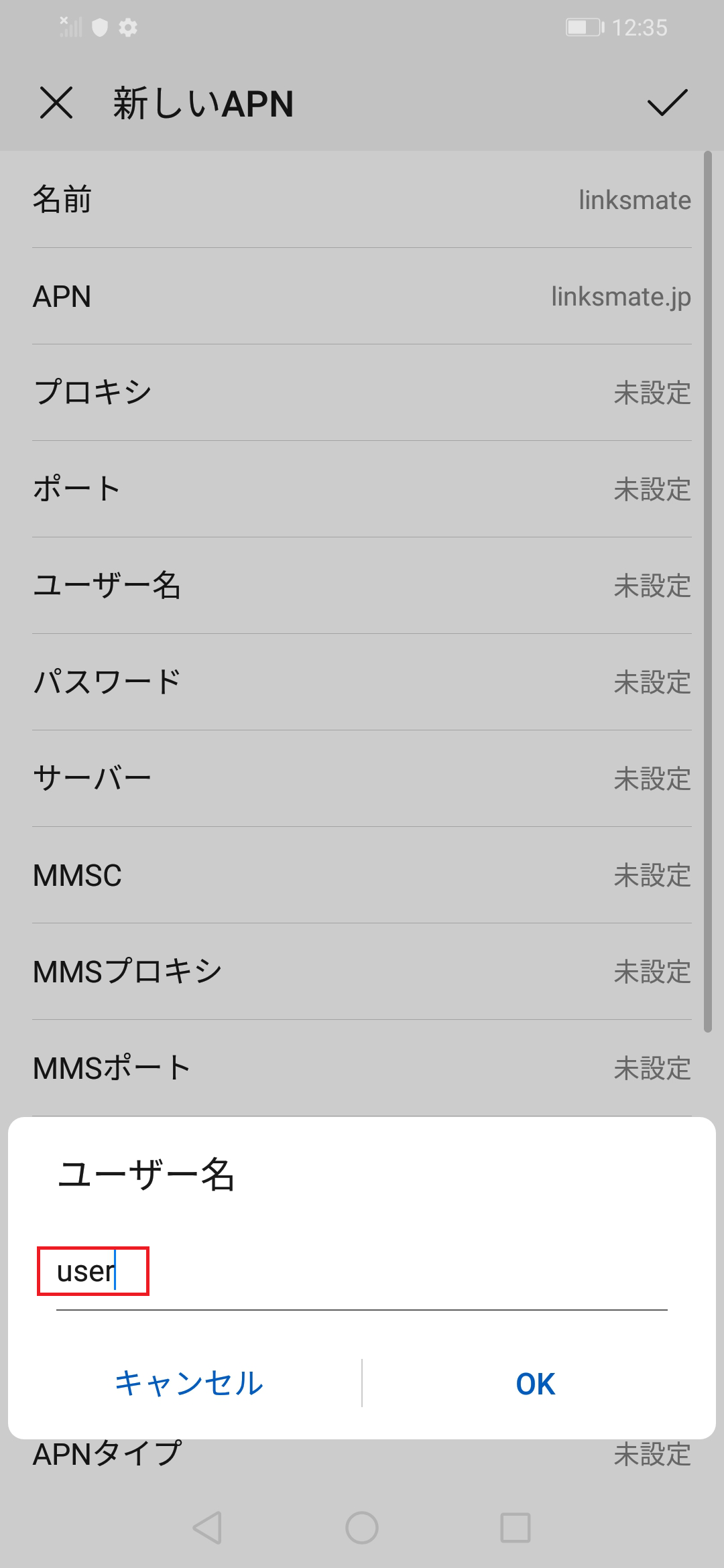724x1568 pixels.
Task: Tap the mobile signal indicator in status bar
Action: (70, 27)
